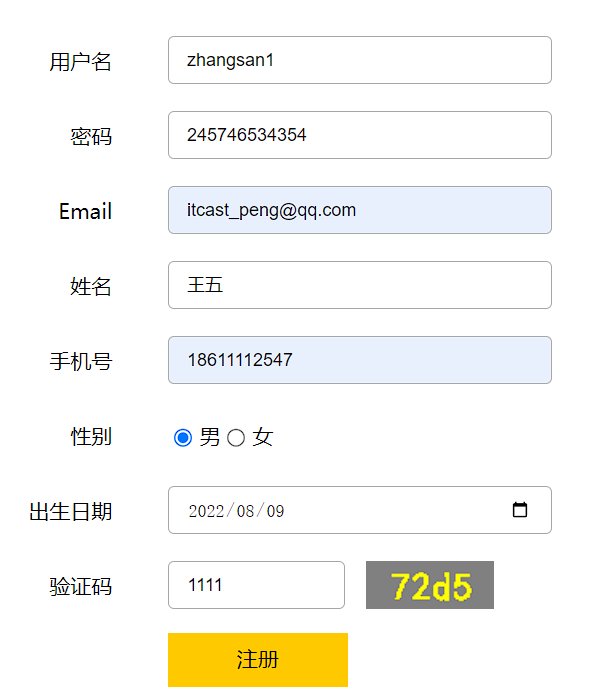The width and height of the screenshot is (616, 698).
Task: Choose the 女 gender radio button
Action: pyautogui.click(x=237, y=438)
